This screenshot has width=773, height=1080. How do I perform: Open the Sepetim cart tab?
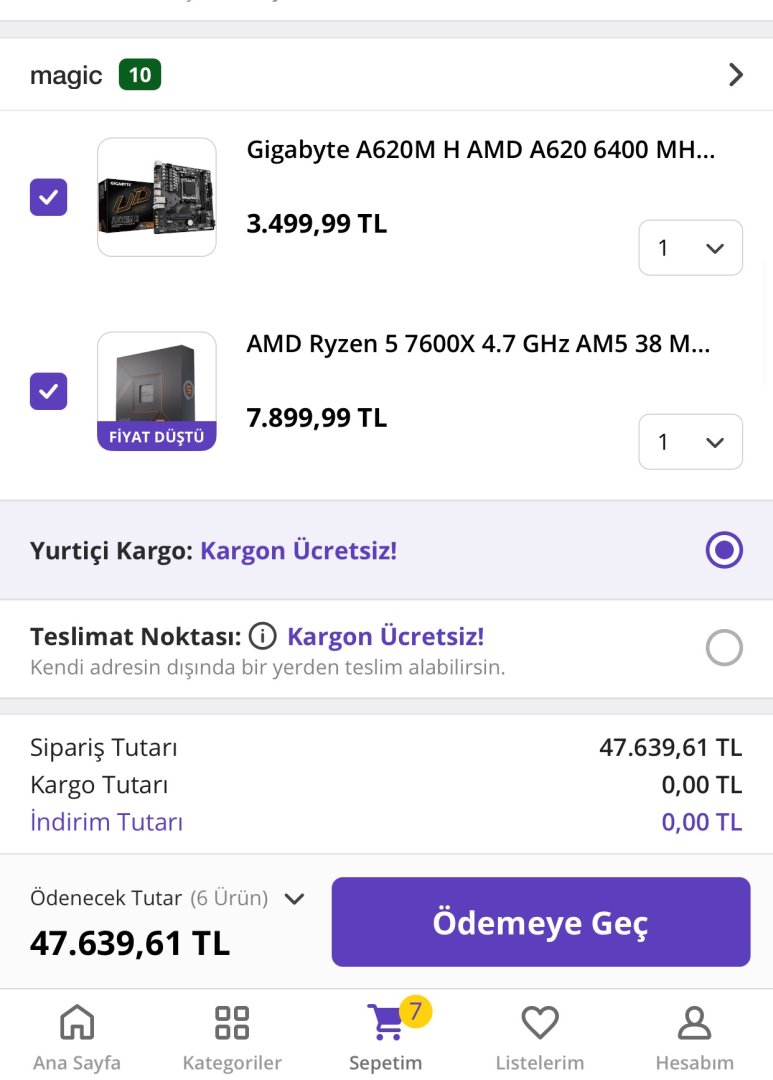tap(386, 1037)
